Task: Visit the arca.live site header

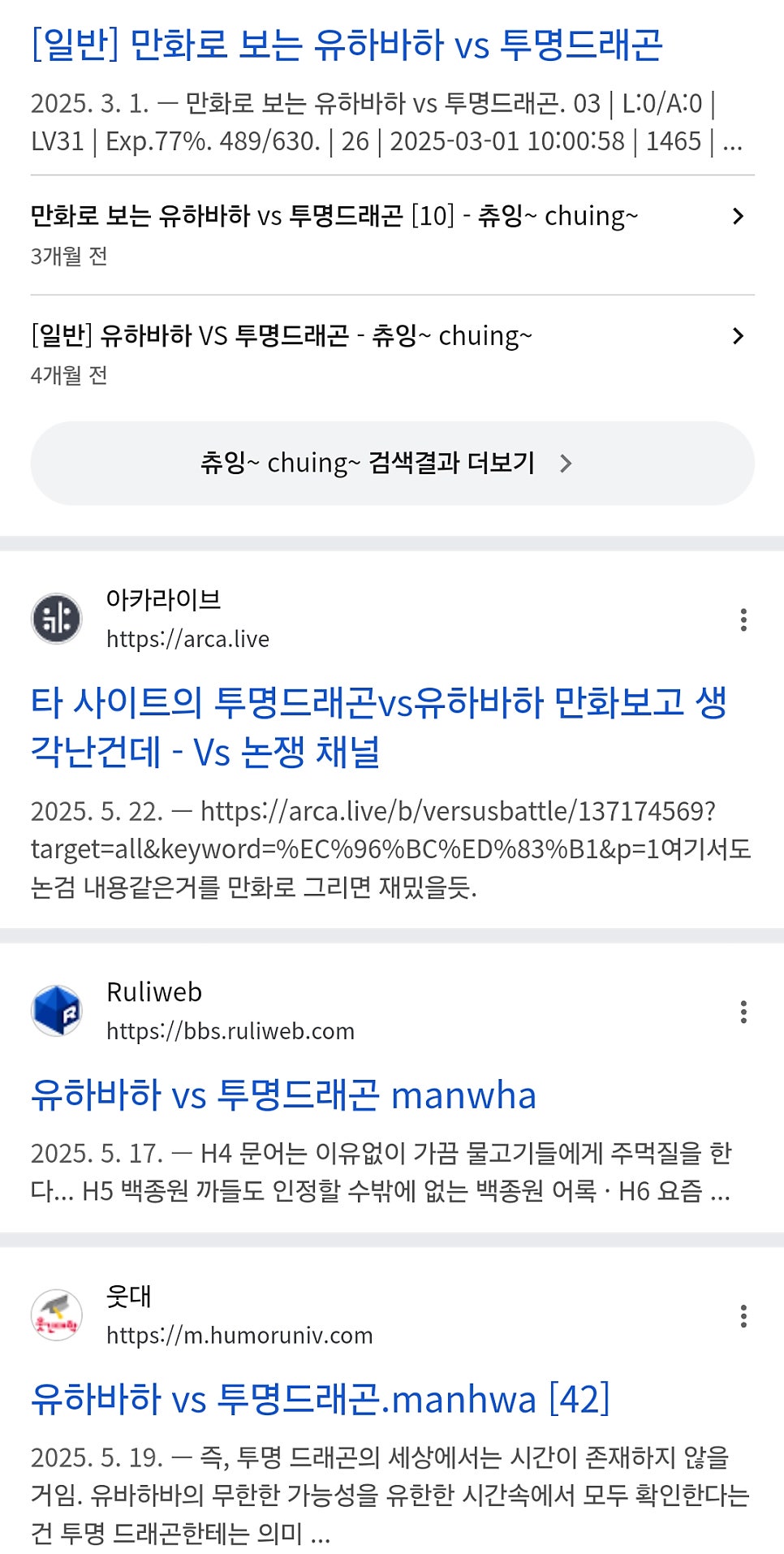Action: pos(187,619)
